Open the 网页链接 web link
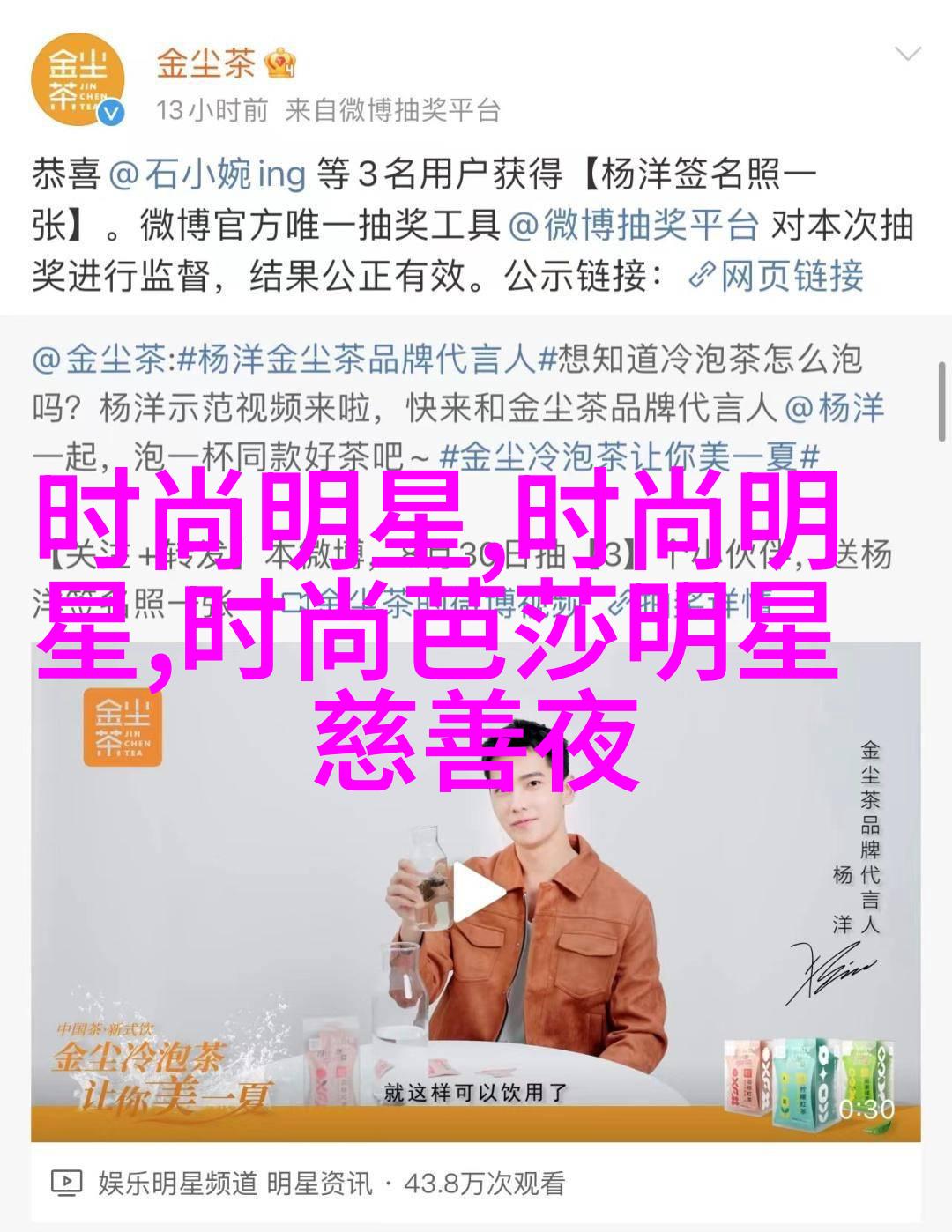The width and height of the screenshot is (952, 1232). click(x=776, y=277)
